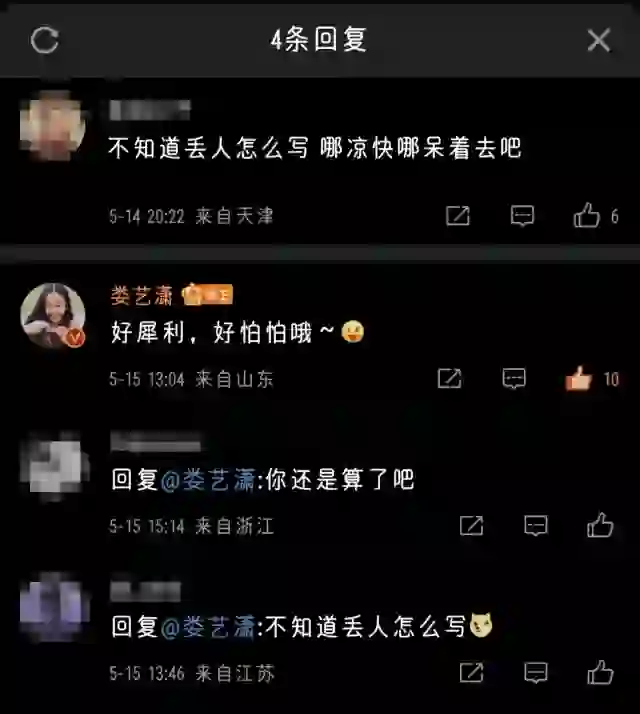This screenshot has width=640, height=714.
Task: Repost the reply from 浙江
Action: coord(471,526)
